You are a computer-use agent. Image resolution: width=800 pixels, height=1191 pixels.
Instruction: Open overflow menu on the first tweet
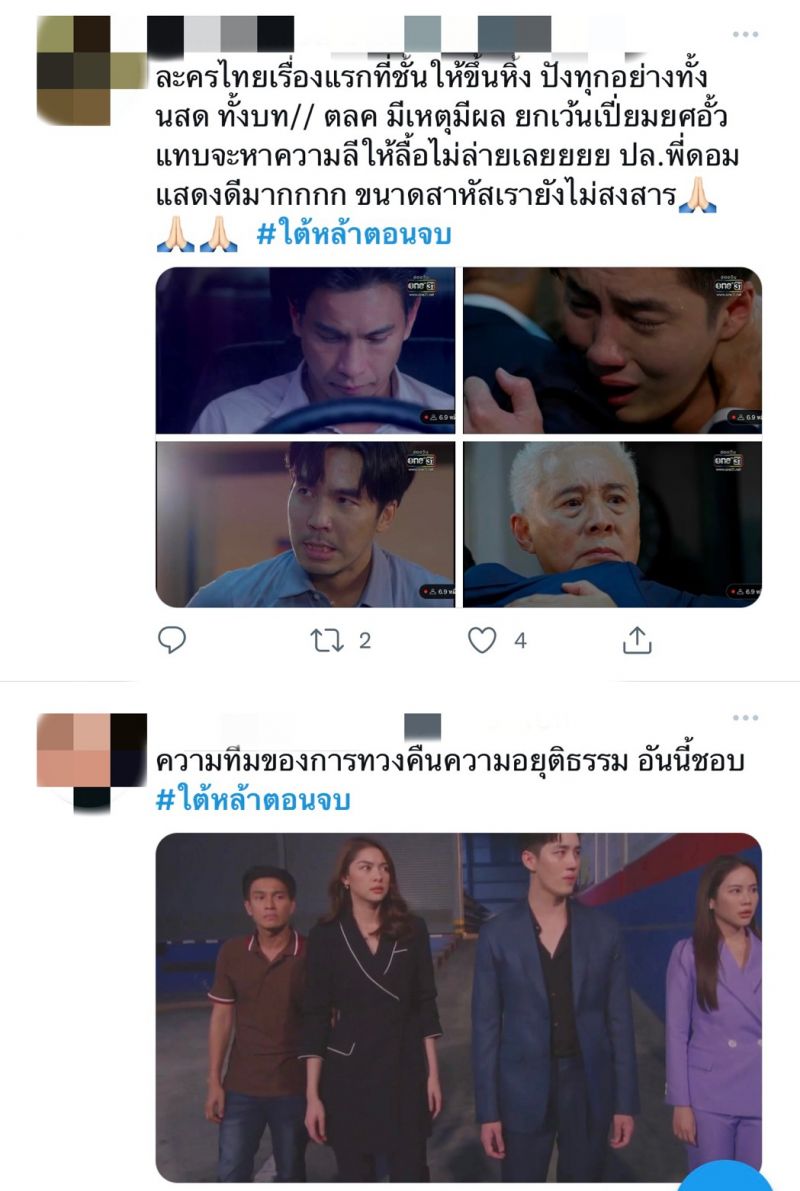745,35
